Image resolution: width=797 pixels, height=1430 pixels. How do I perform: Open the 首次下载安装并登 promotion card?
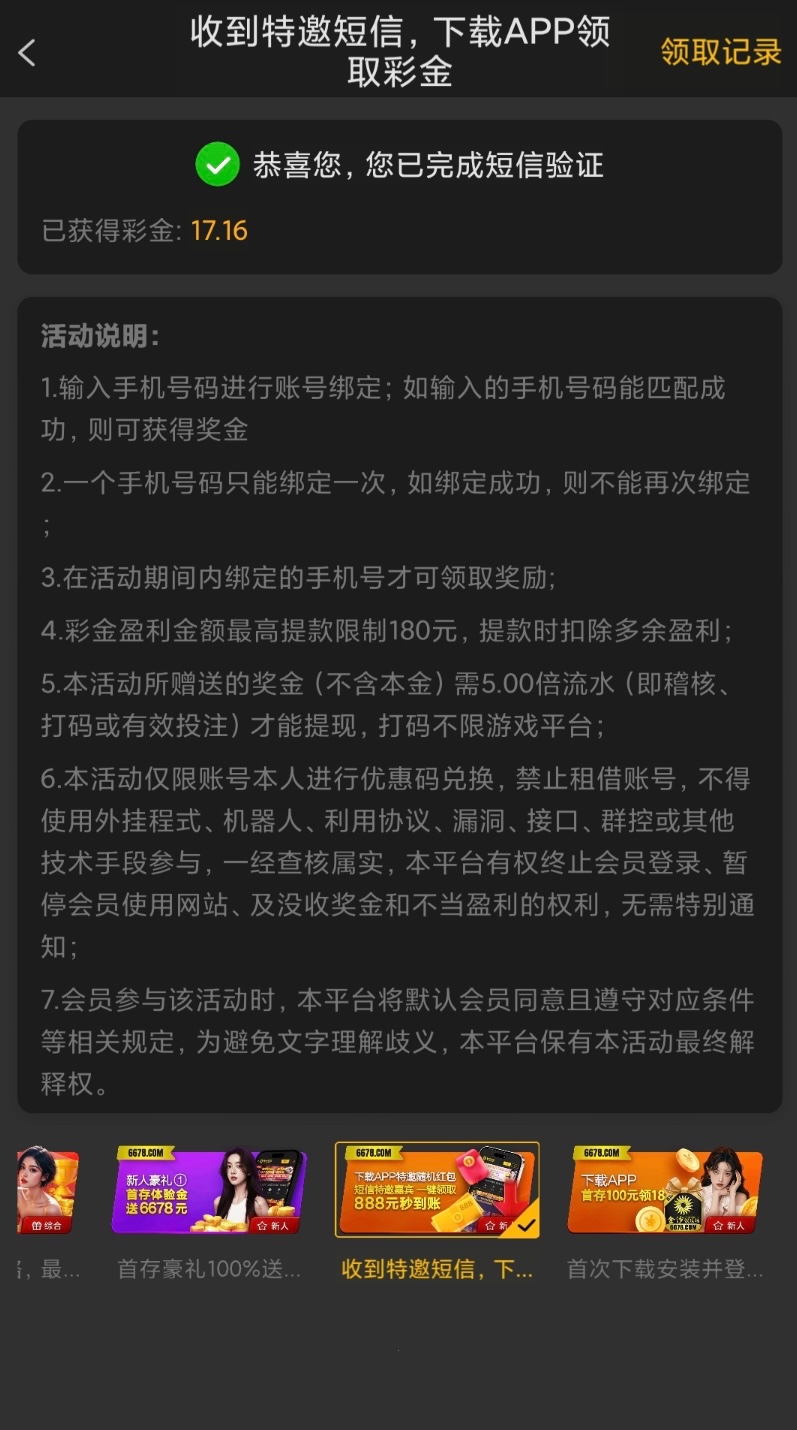click(x=665, y=1191)
